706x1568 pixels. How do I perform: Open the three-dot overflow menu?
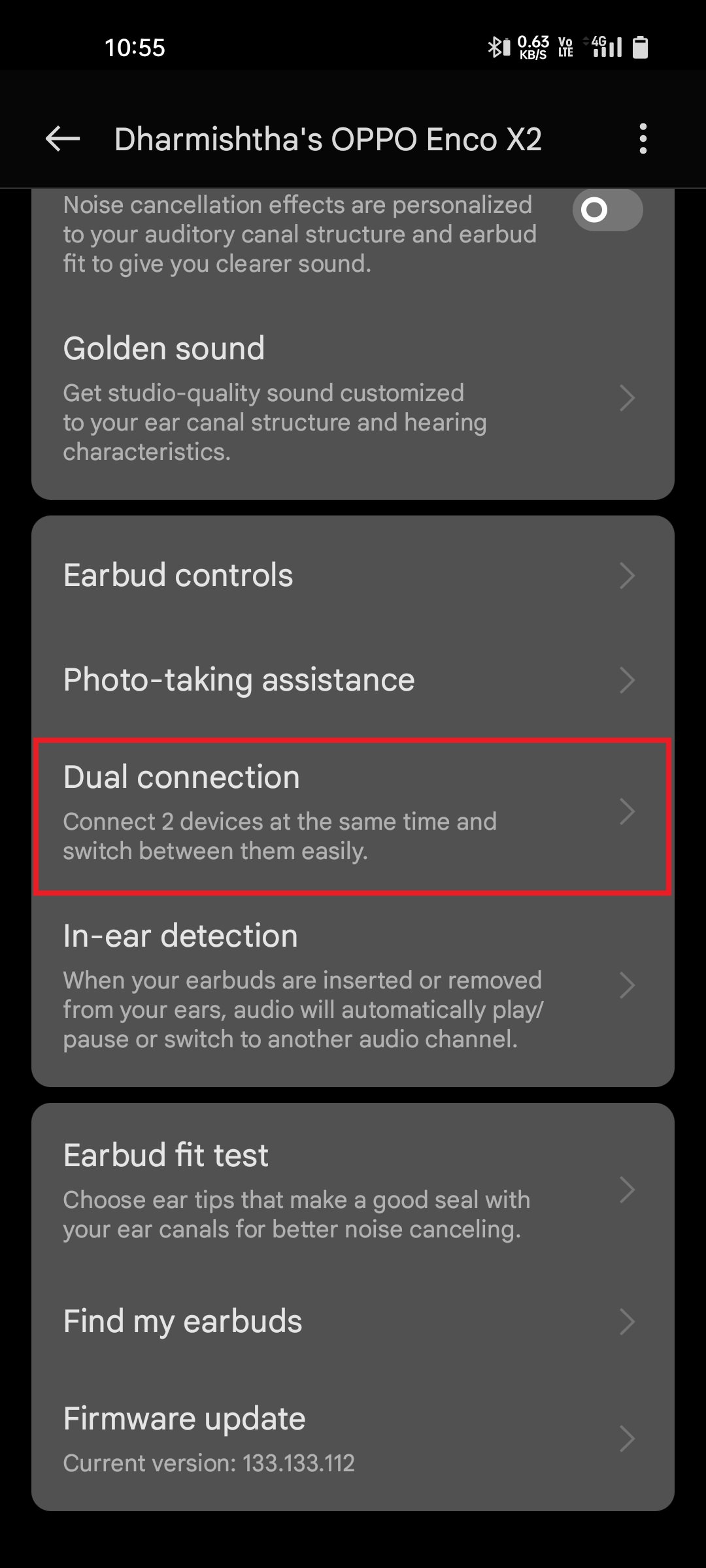(643, 139)
